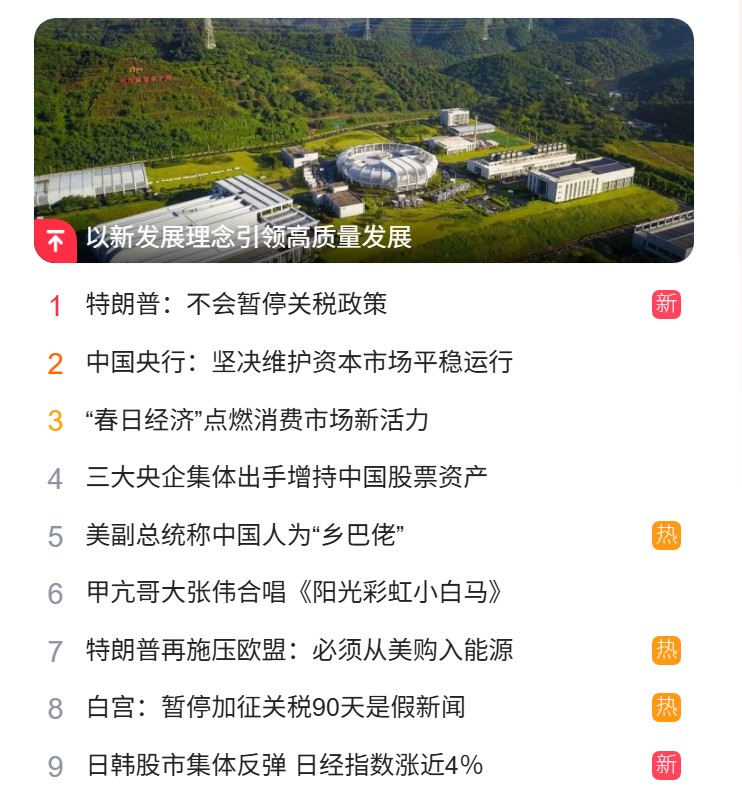Click the "新" badge beside the Trump tariff headline
This screenshot has height=799, width=742.
pos(666,304)
